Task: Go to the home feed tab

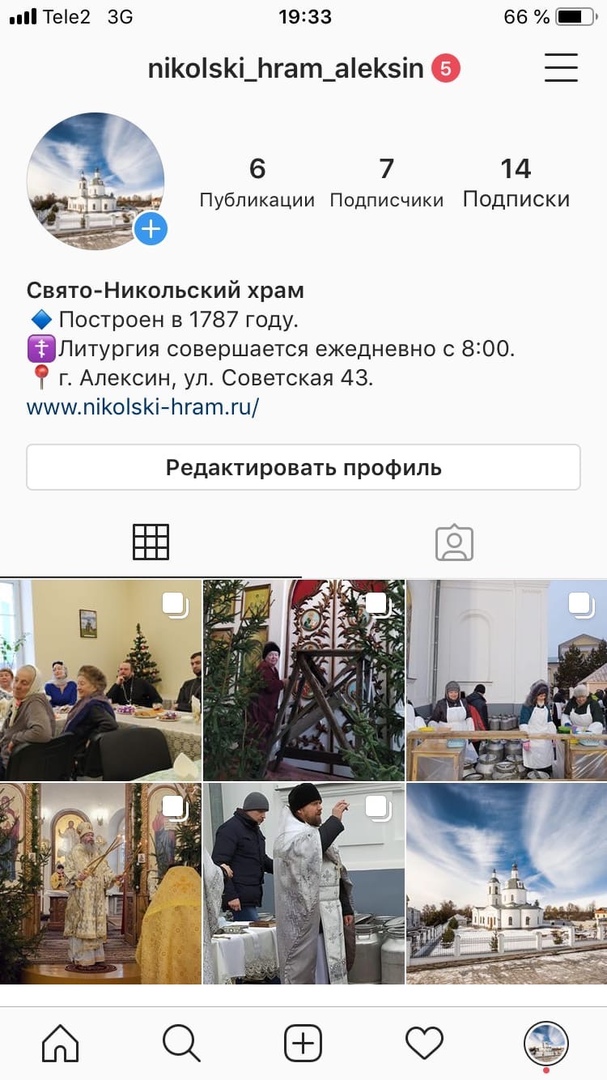Action: tap(60, 1044)
